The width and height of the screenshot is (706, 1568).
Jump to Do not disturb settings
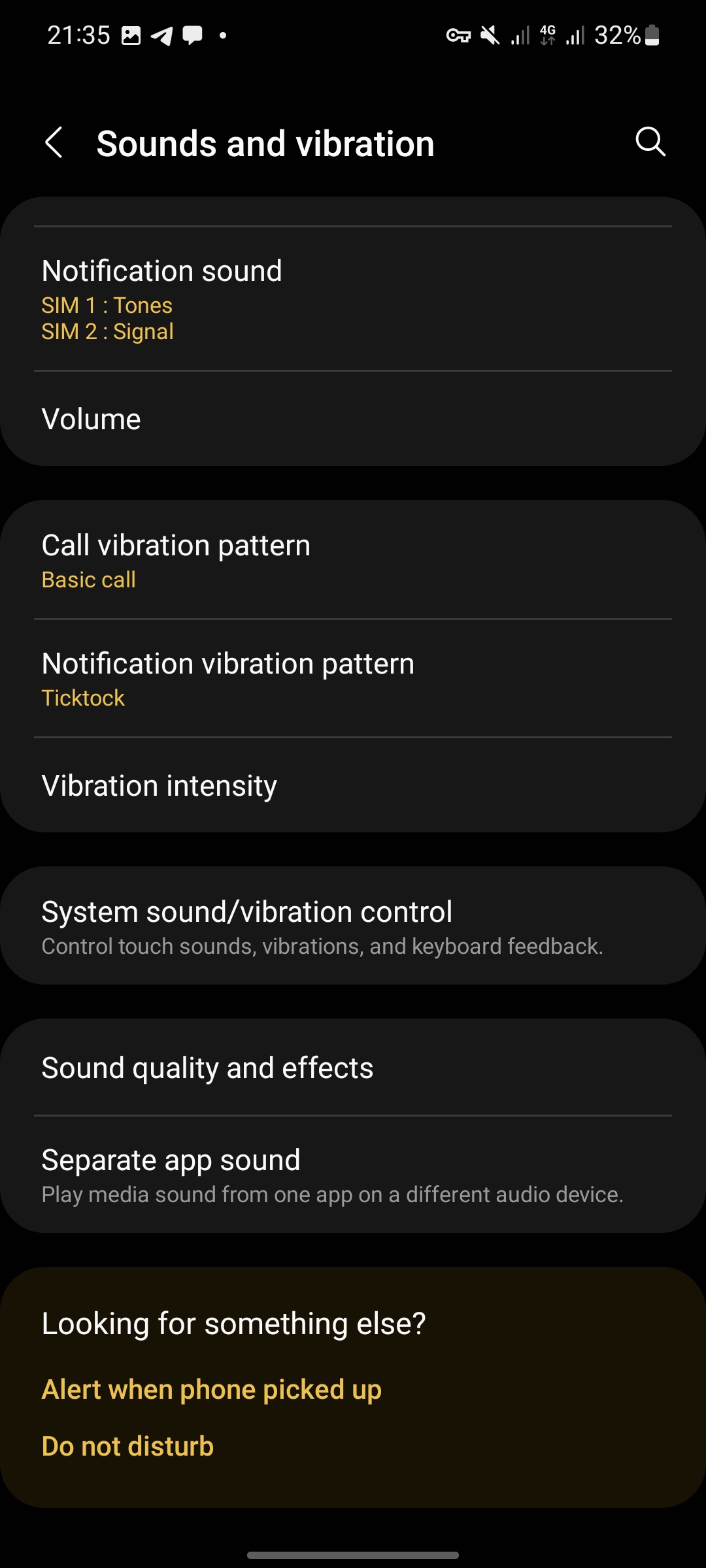point(128,1446)
